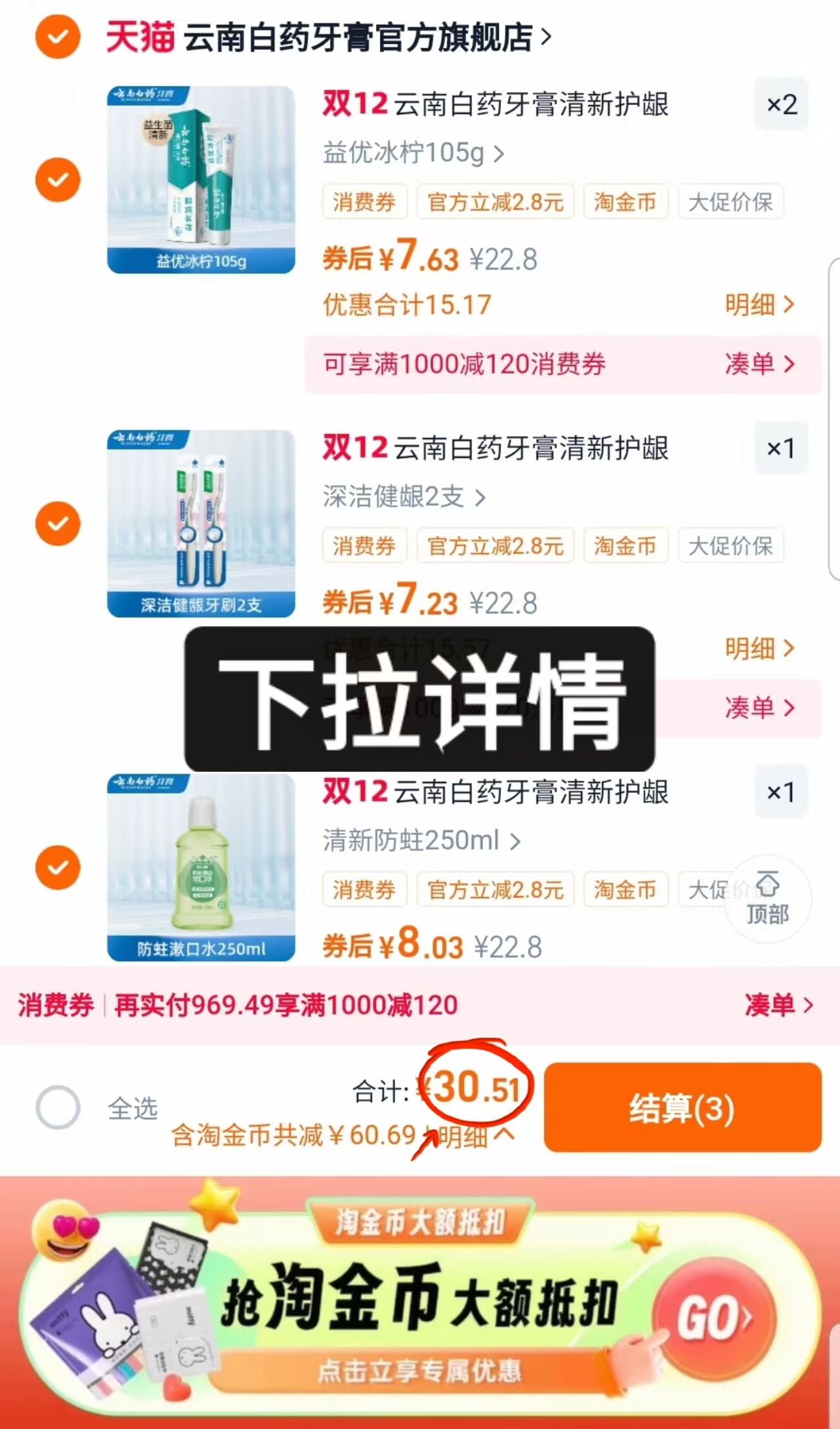Screen dimensions: 840x1429
Task: Click the 天猫 Tmall logo icon
Action: (142, 37)
